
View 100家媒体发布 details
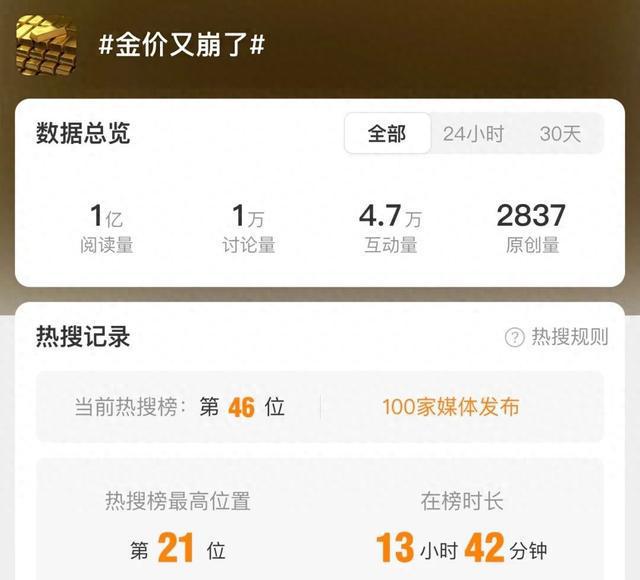[450, 407]
